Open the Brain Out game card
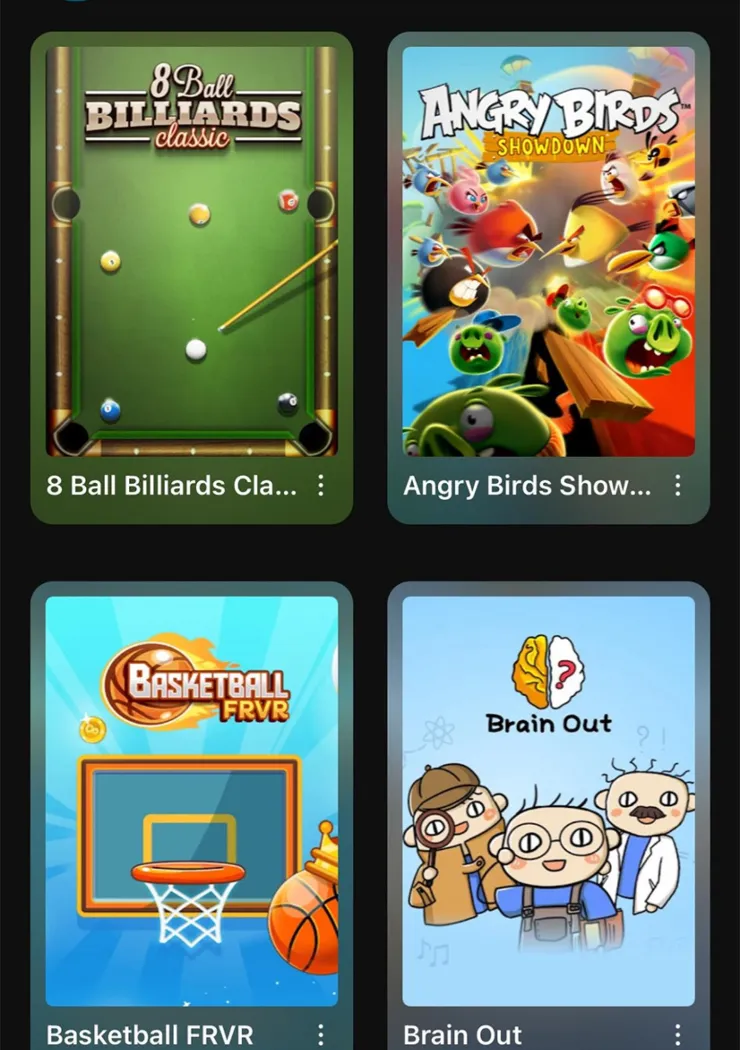The width and height of the screenshot is (740, 1050). point(548,800)
